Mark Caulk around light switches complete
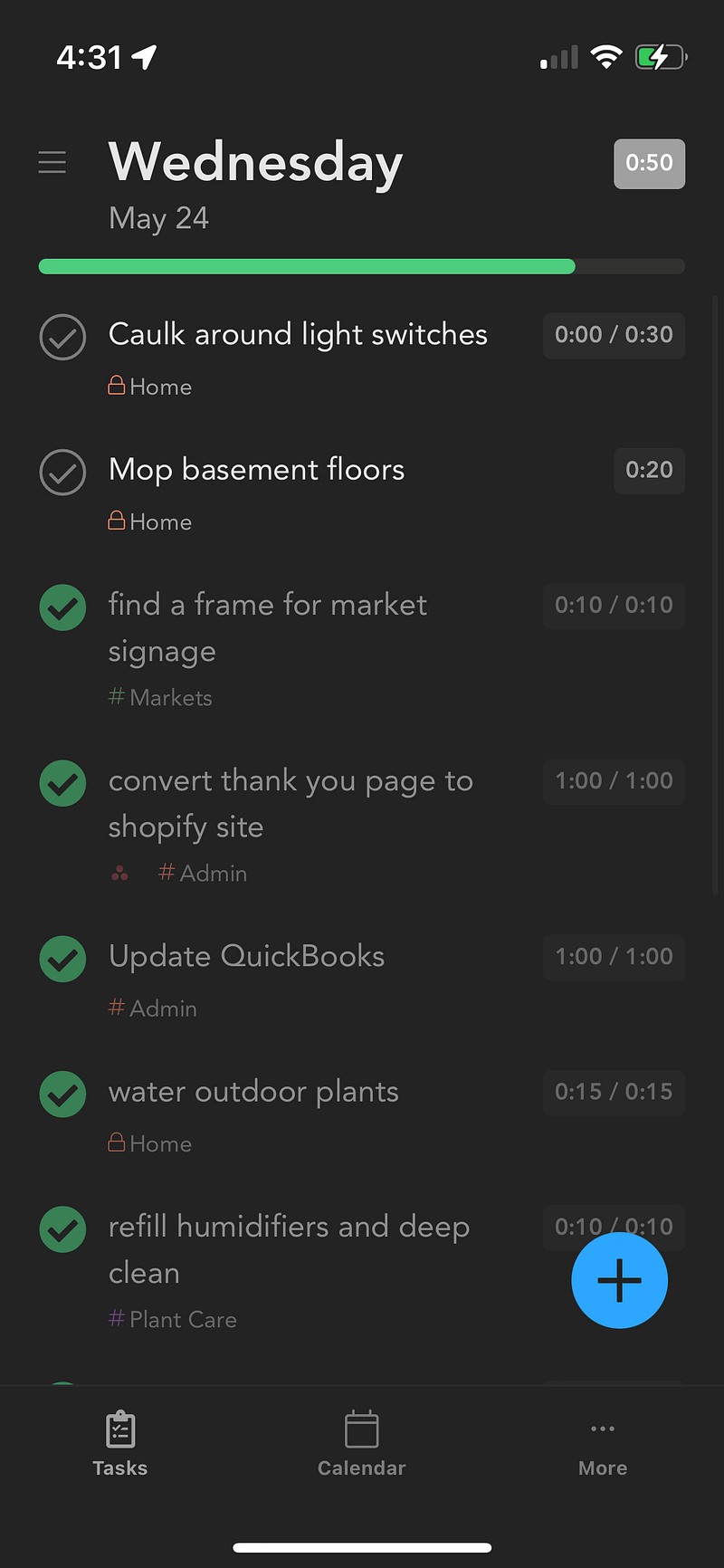This screenshot has width=724, height=1568. [62, 337]
